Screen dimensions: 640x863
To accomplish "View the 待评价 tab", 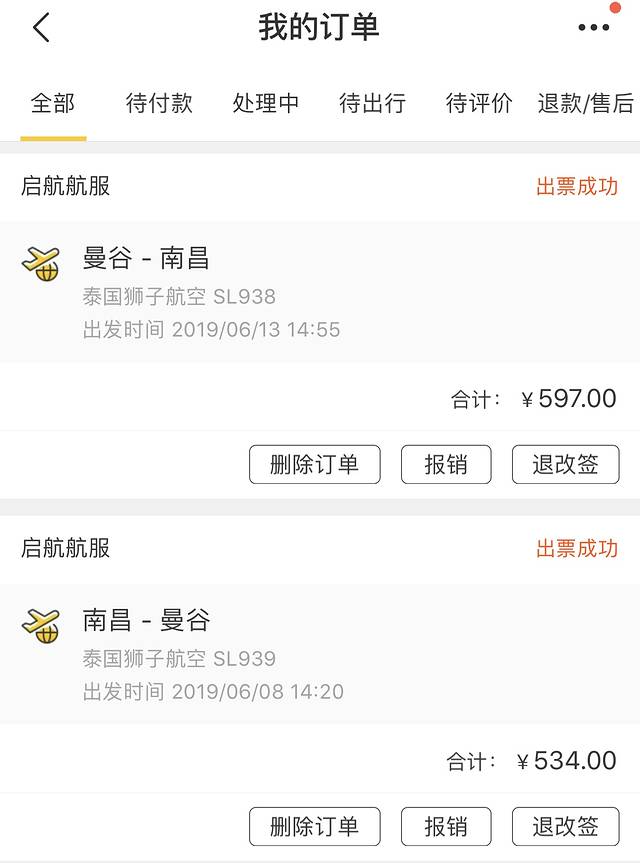I will click(x=479, y=103).
